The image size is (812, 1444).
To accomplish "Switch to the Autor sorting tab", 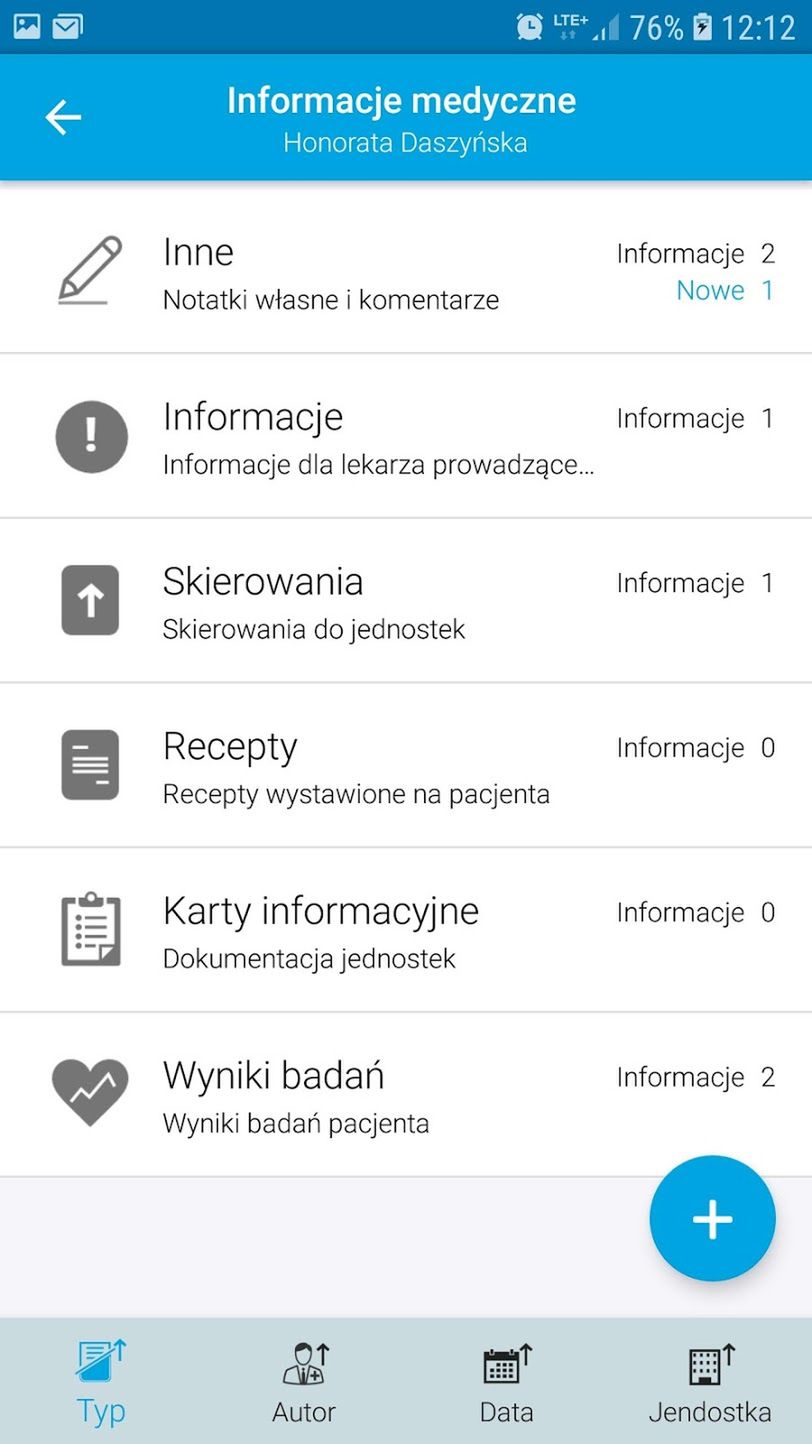I will click(x=304, y=1382).
